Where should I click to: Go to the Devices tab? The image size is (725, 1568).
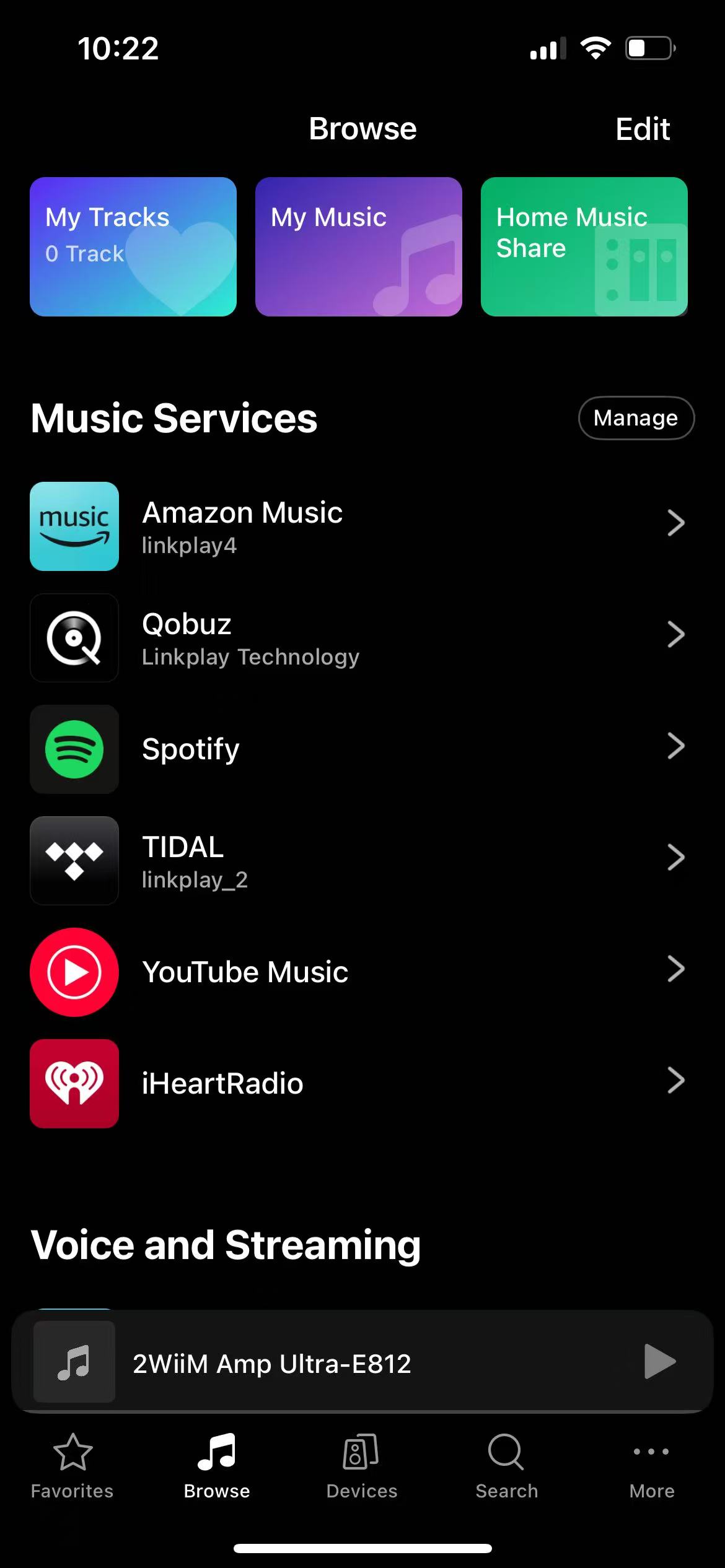coord(362,1466)
